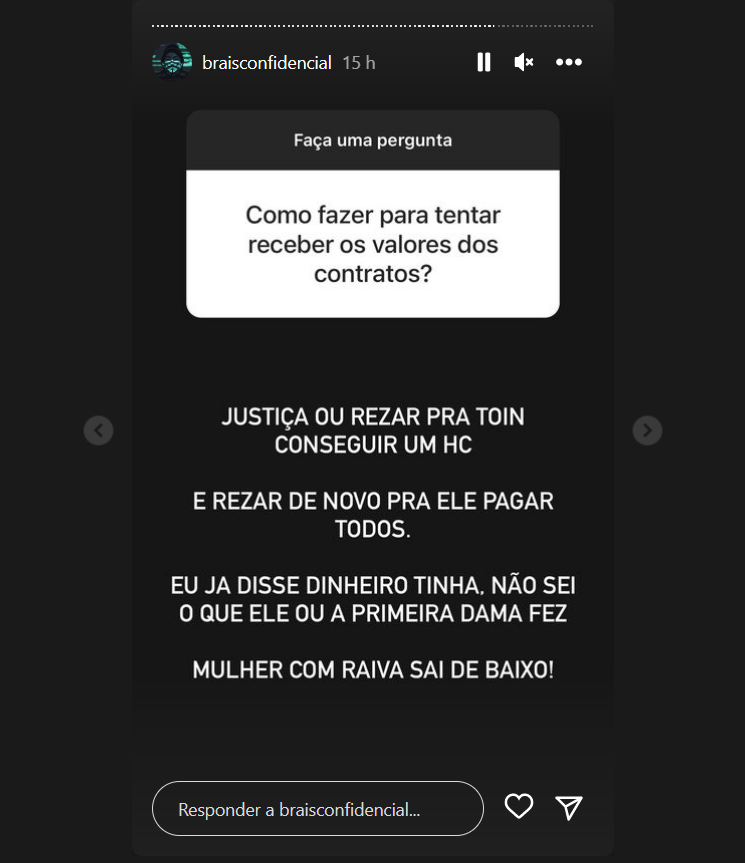Tap the reply field for braisconfidencial

tap(317, 808)
